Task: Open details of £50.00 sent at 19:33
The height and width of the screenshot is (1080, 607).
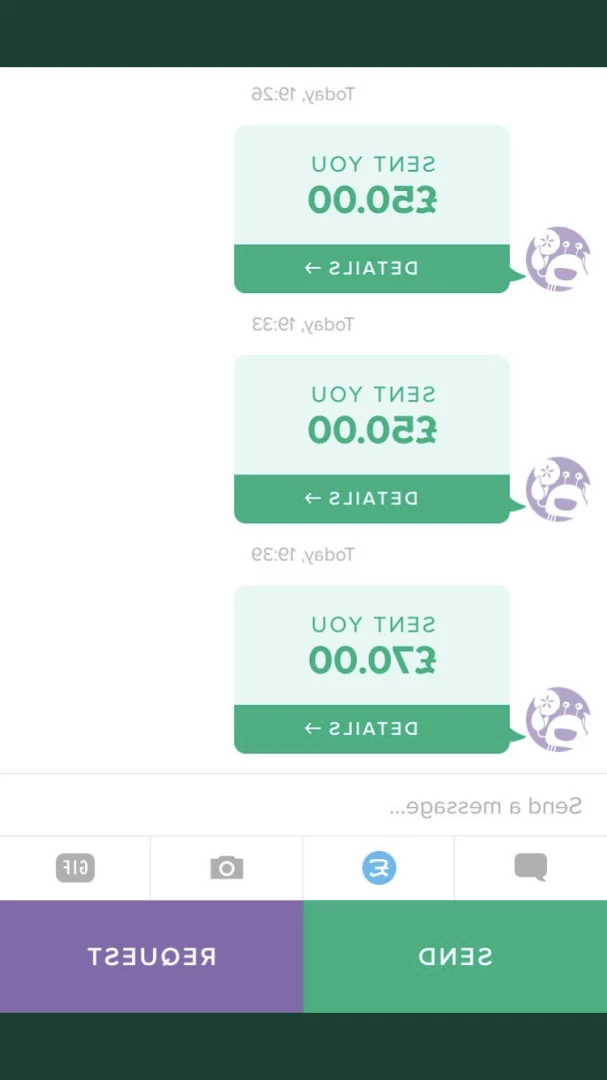Action: pyautogui.click(x=372, y=498)
